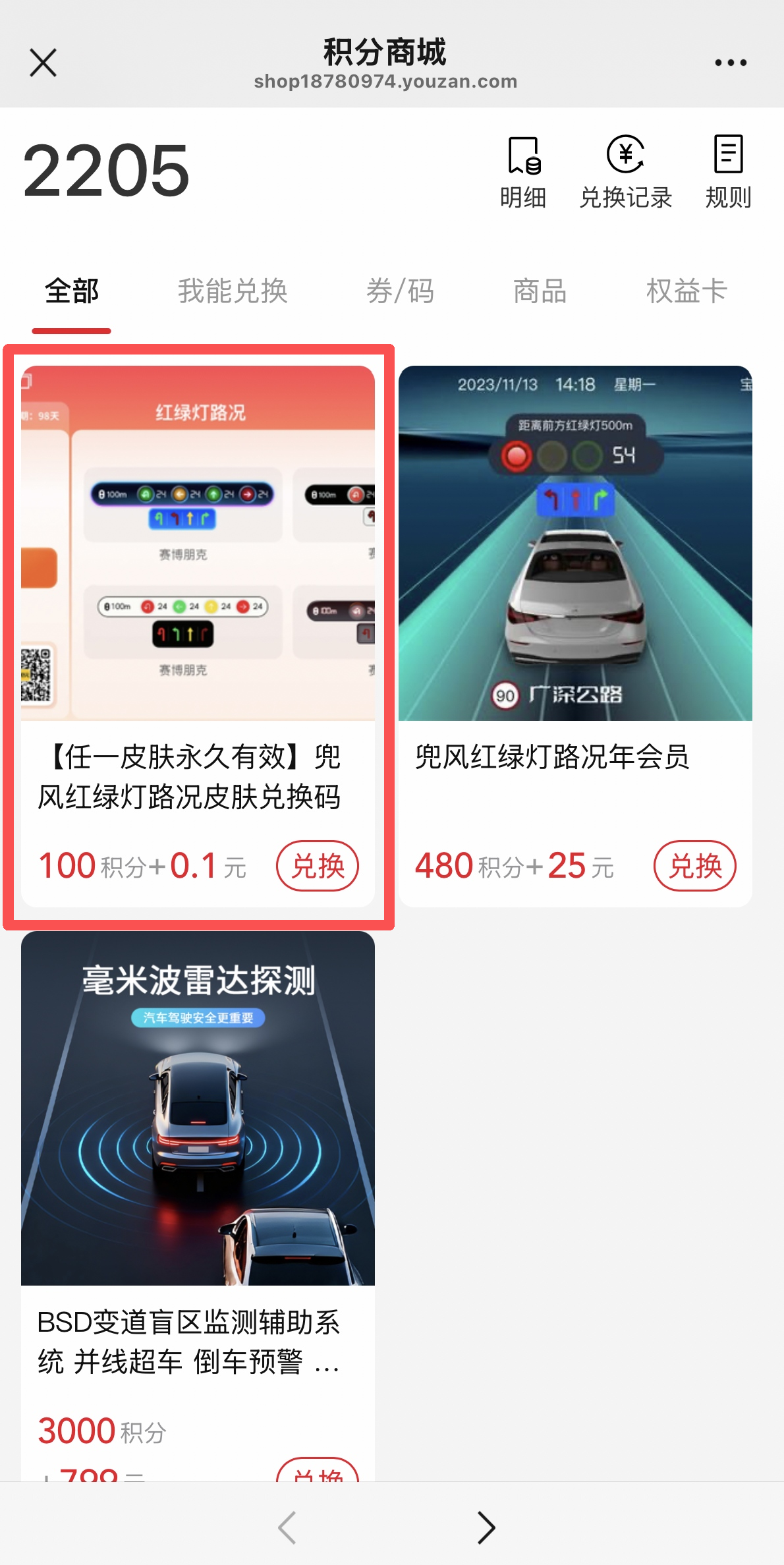Viewport: 784px width, 1565px height.
Task: Redeem the 480积分+25元 annual membership
Action: point(694,866)
